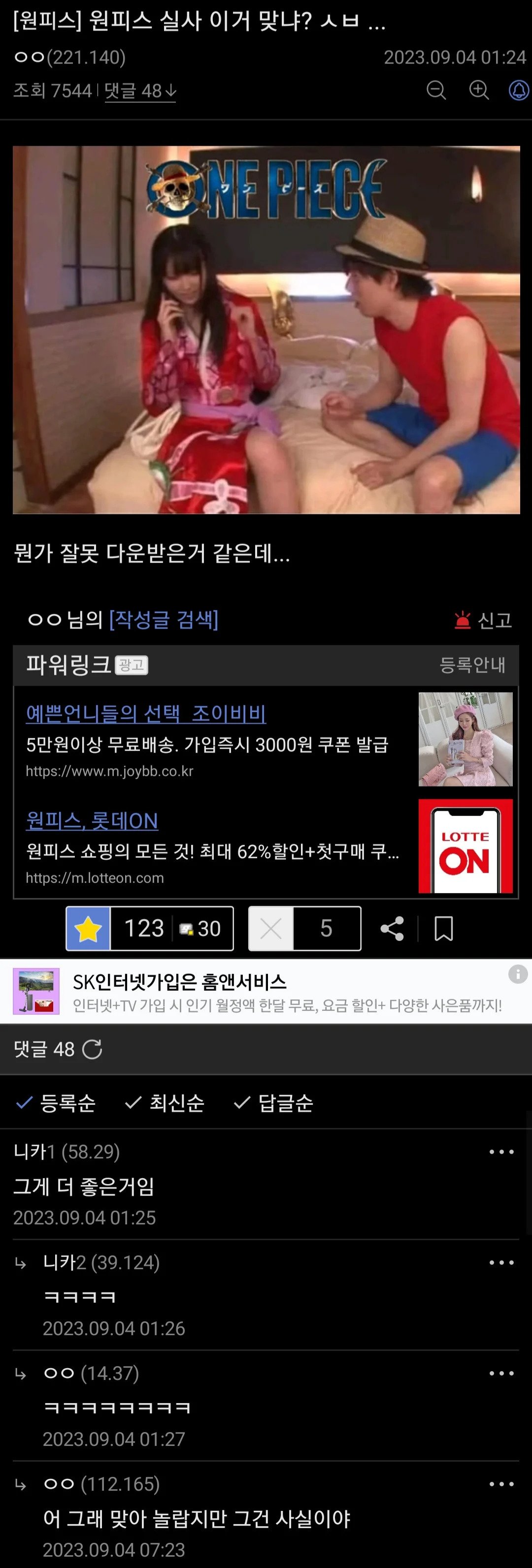Screen dimensions: 532x1568
Task: Sort comments by 최신순
Action: [x=165, y=1102]
